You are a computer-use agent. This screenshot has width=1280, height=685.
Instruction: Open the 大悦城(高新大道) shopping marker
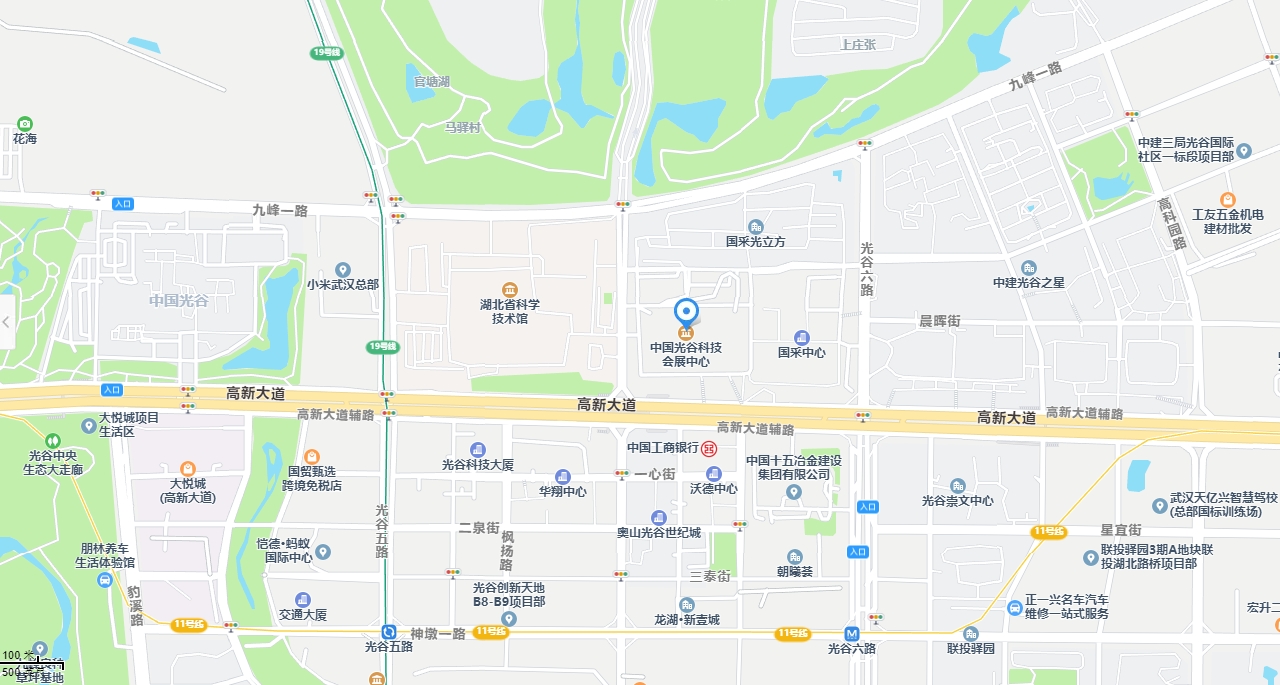pos(187,468)
